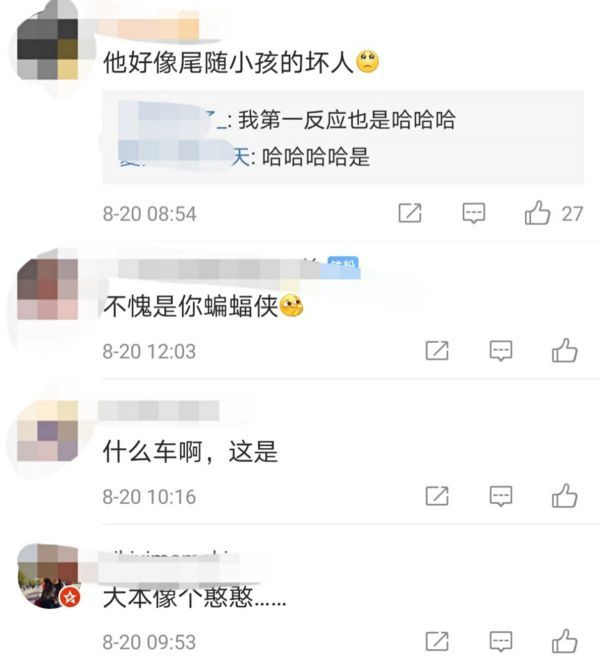Repost the comment 他好像尾随小孩的坏人
600x656 pixels.
pyautogui.click(x=410, y=213)
